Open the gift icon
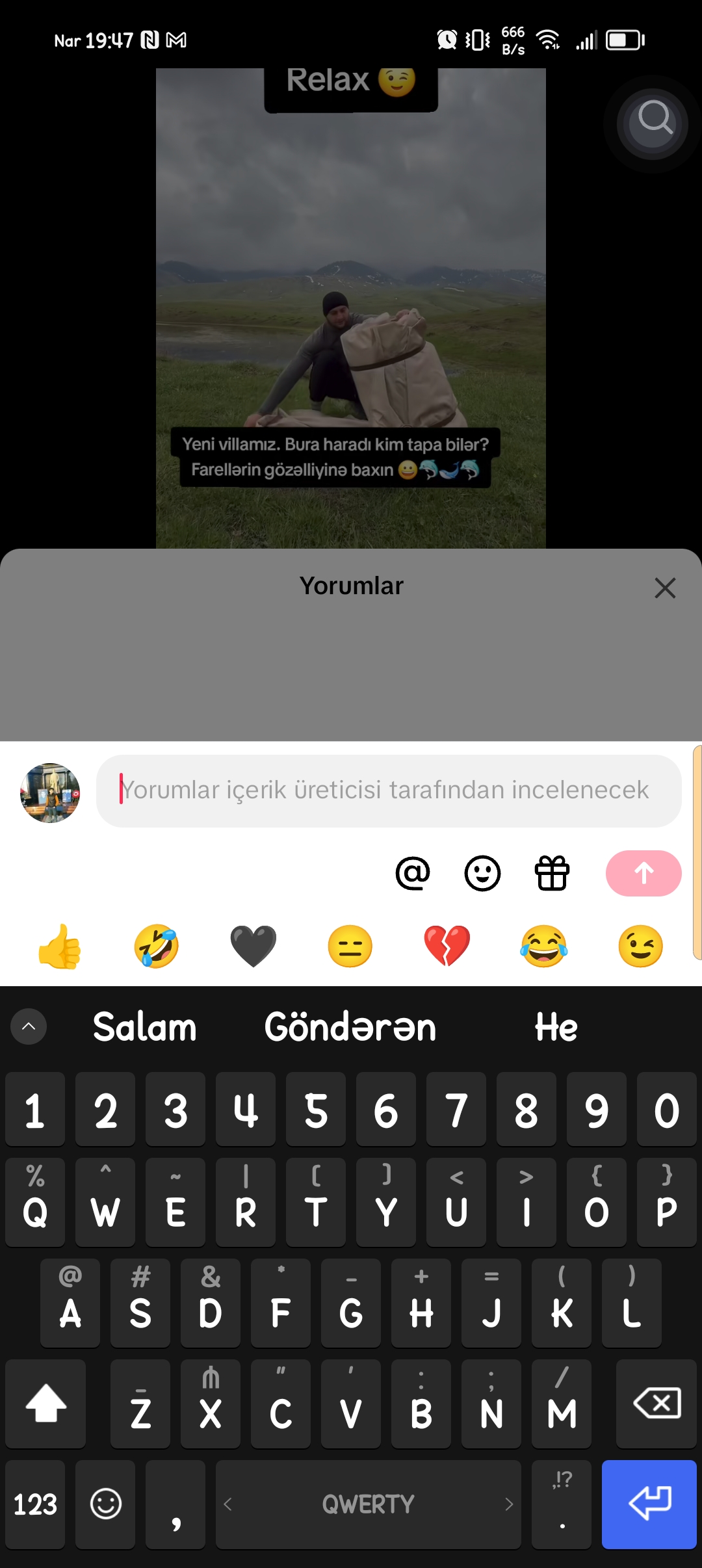702x1568 pixels. (x=552, y=873)
